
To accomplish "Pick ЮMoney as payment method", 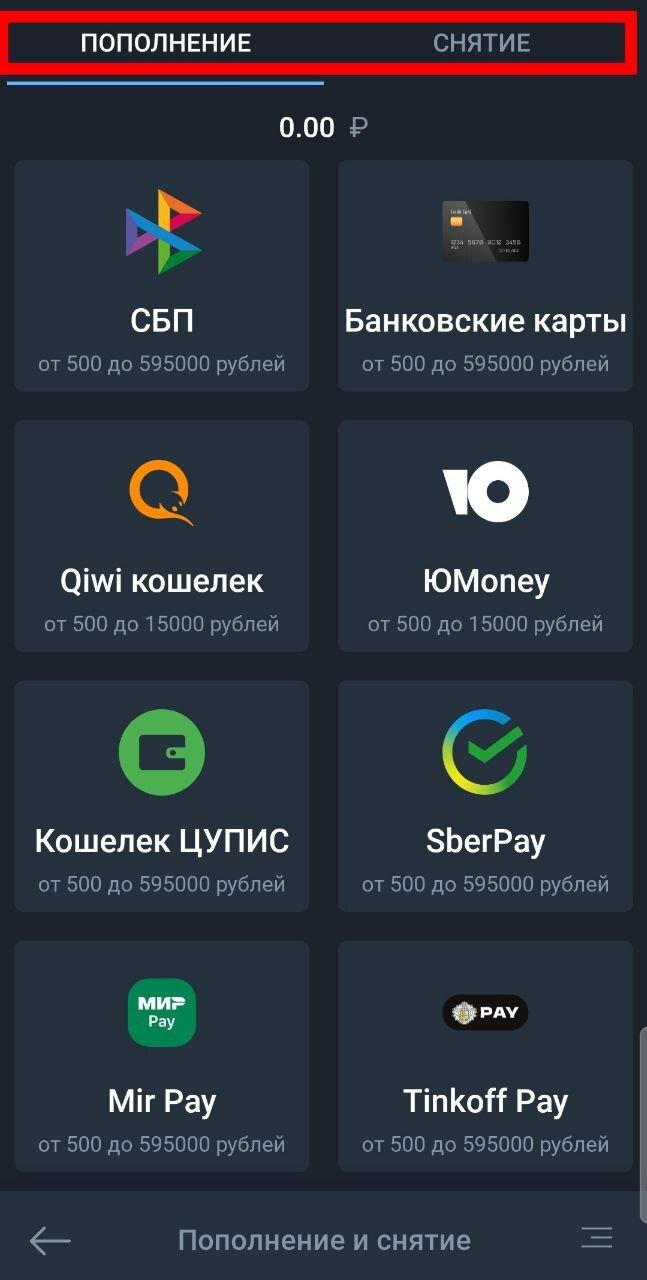I will 486,535.
